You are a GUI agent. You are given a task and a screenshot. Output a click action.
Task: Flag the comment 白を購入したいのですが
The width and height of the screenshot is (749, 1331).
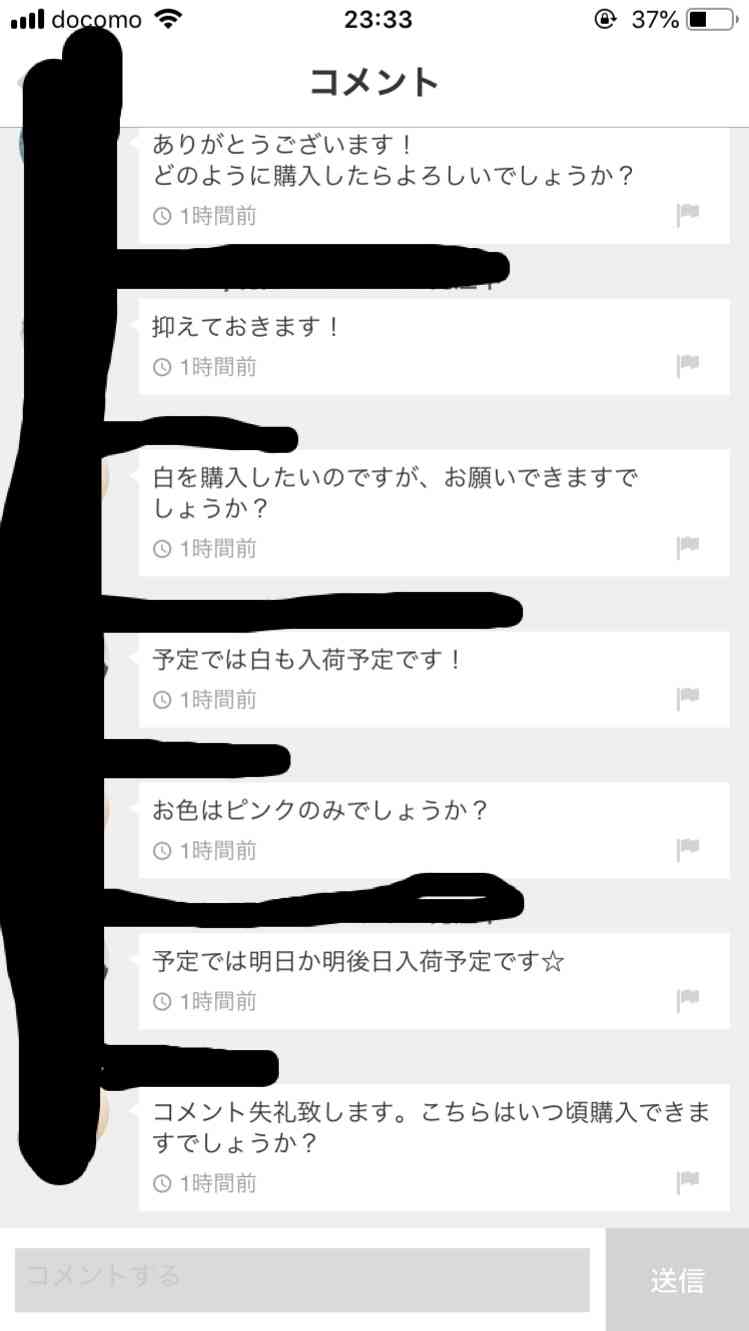(687, 547)
